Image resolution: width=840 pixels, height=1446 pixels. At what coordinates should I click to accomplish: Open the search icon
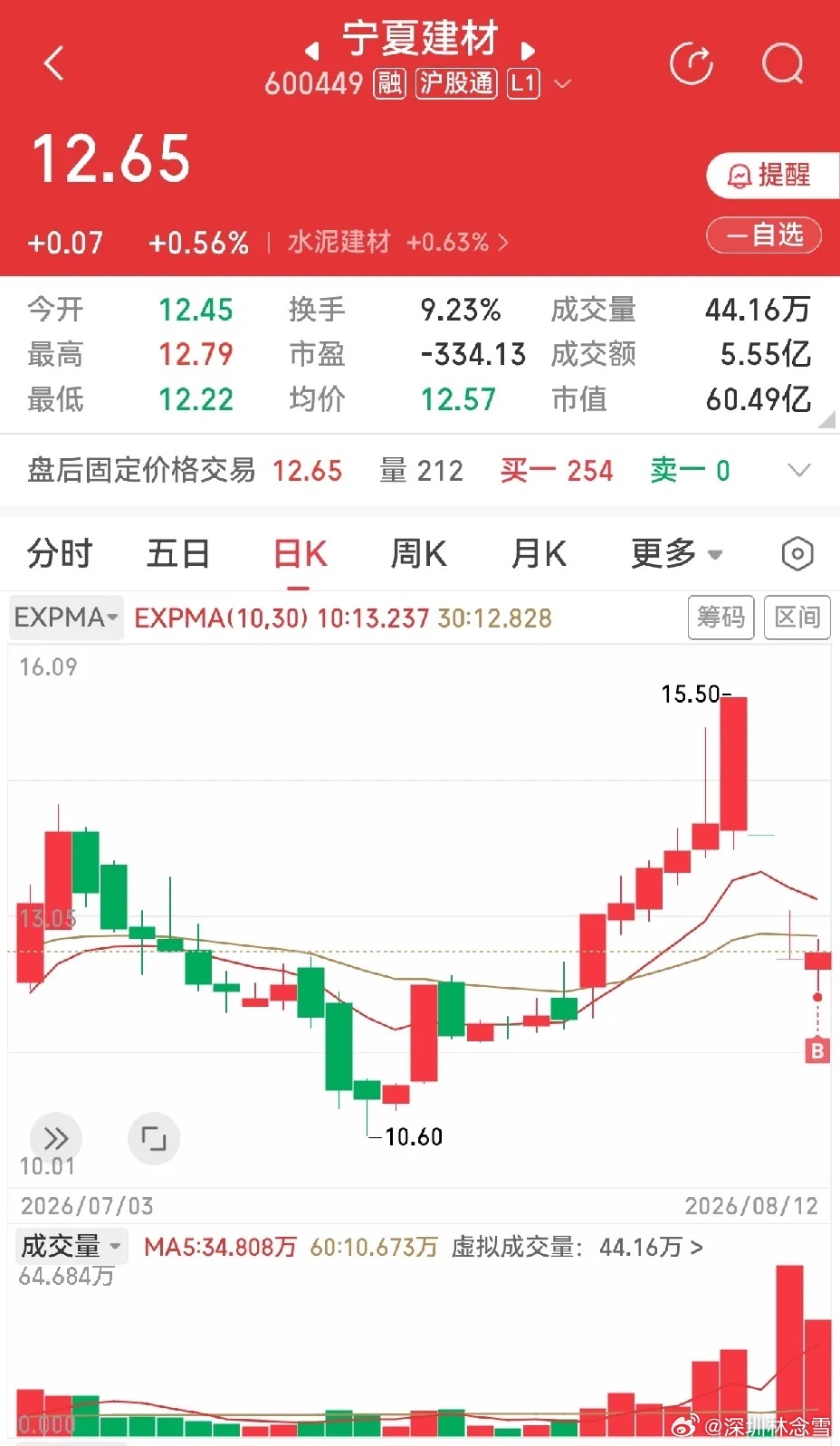(x=783, y=63)
